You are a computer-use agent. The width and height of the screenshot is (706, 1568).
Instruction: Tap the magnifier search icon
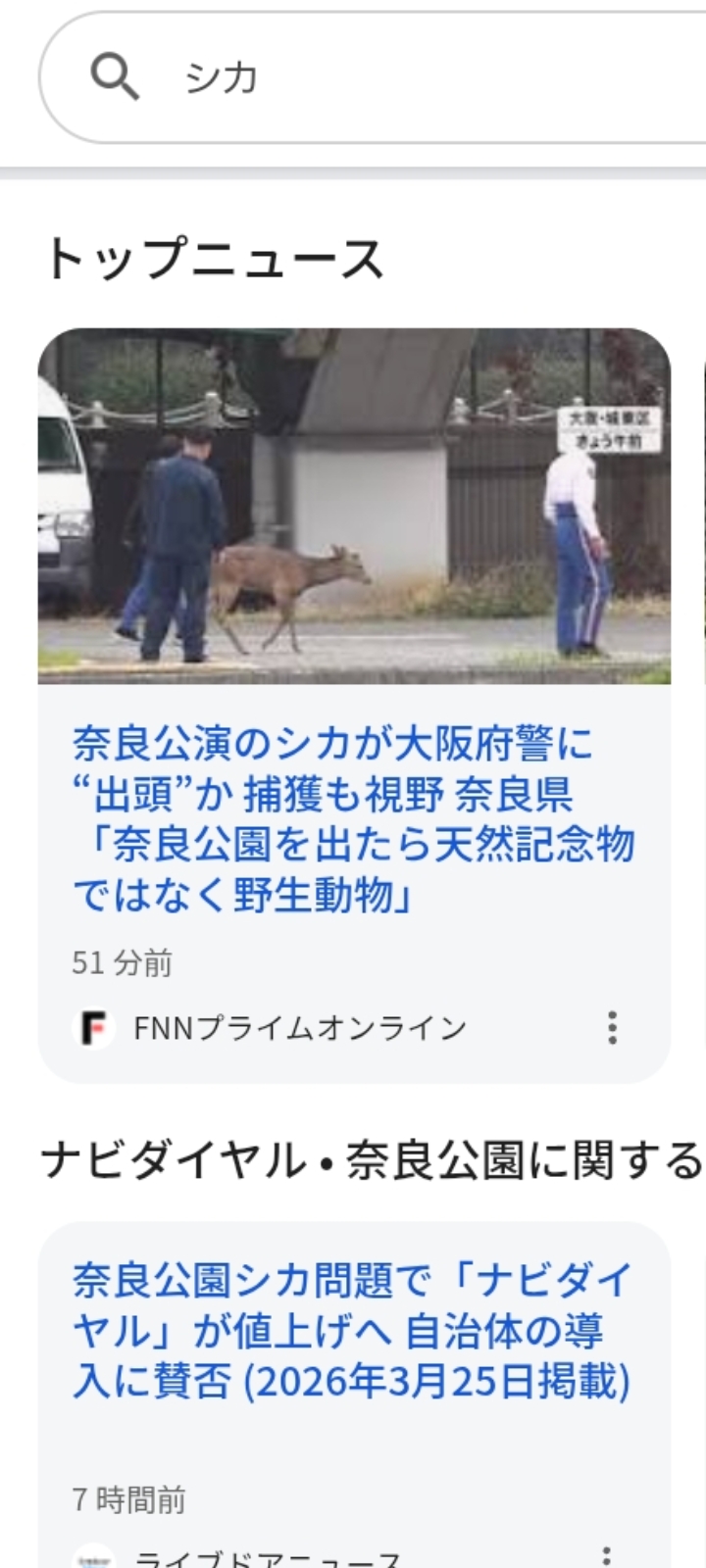click(115, 76)
